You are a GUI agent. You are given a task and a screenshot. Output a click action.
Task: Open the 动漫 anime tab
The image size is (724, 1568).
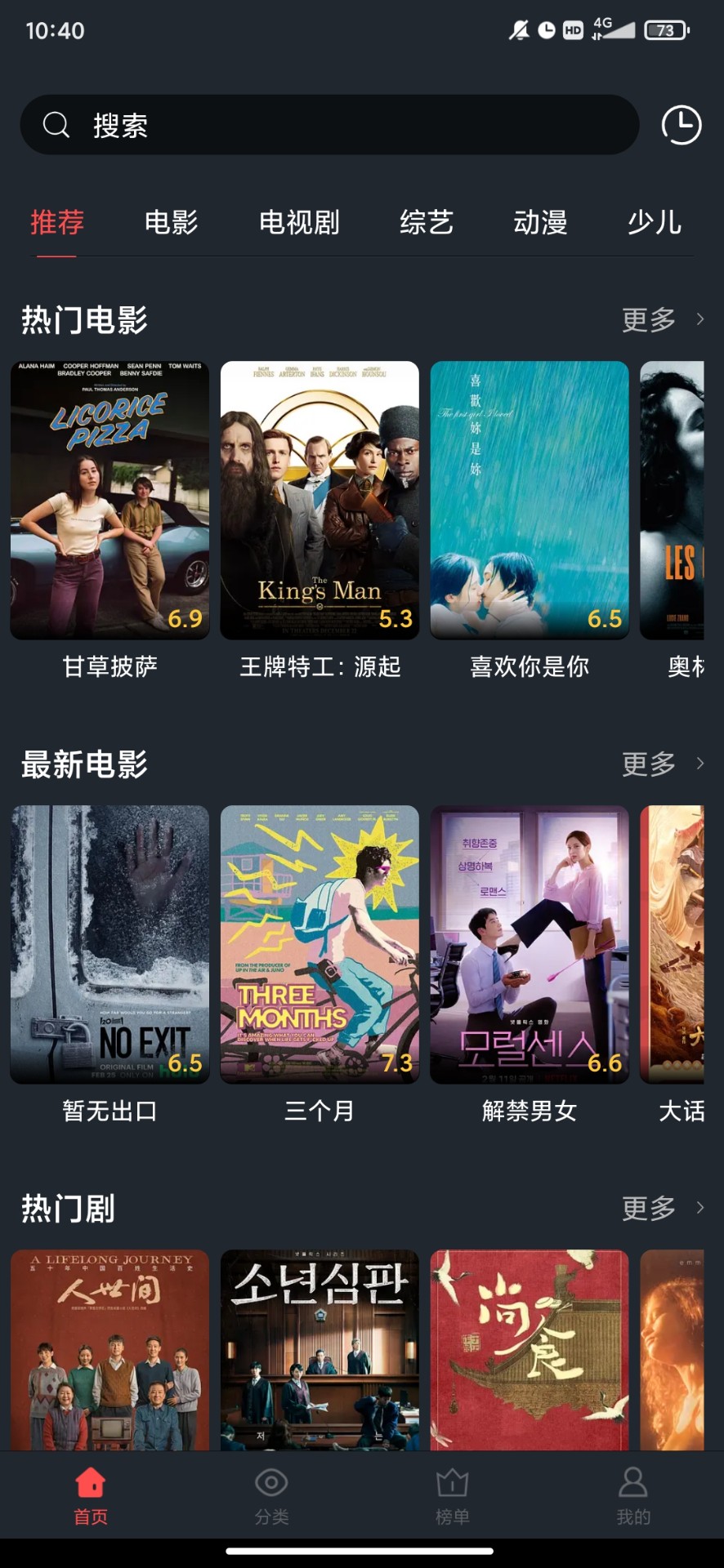[540, 222]
